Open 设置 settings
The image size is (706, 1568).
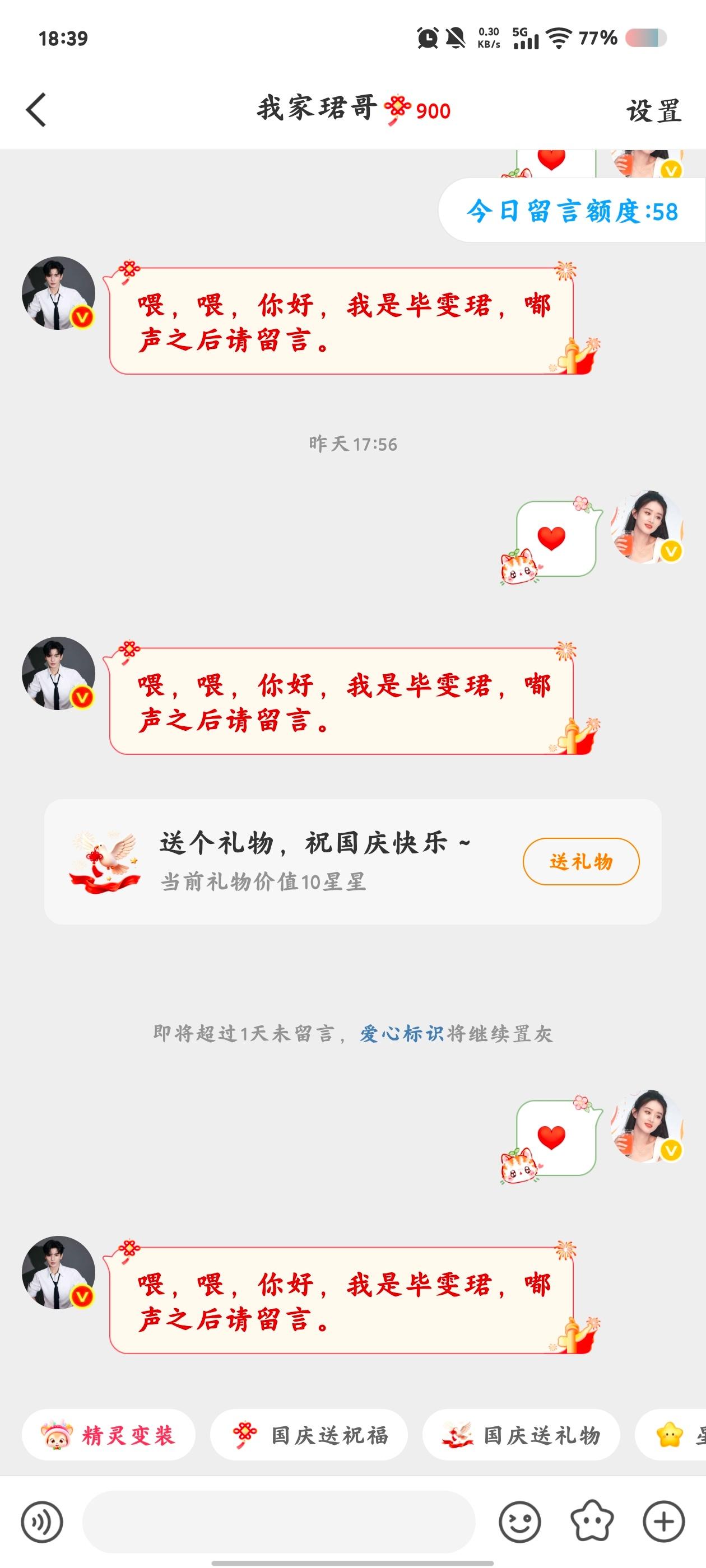[x=654, y=111]
